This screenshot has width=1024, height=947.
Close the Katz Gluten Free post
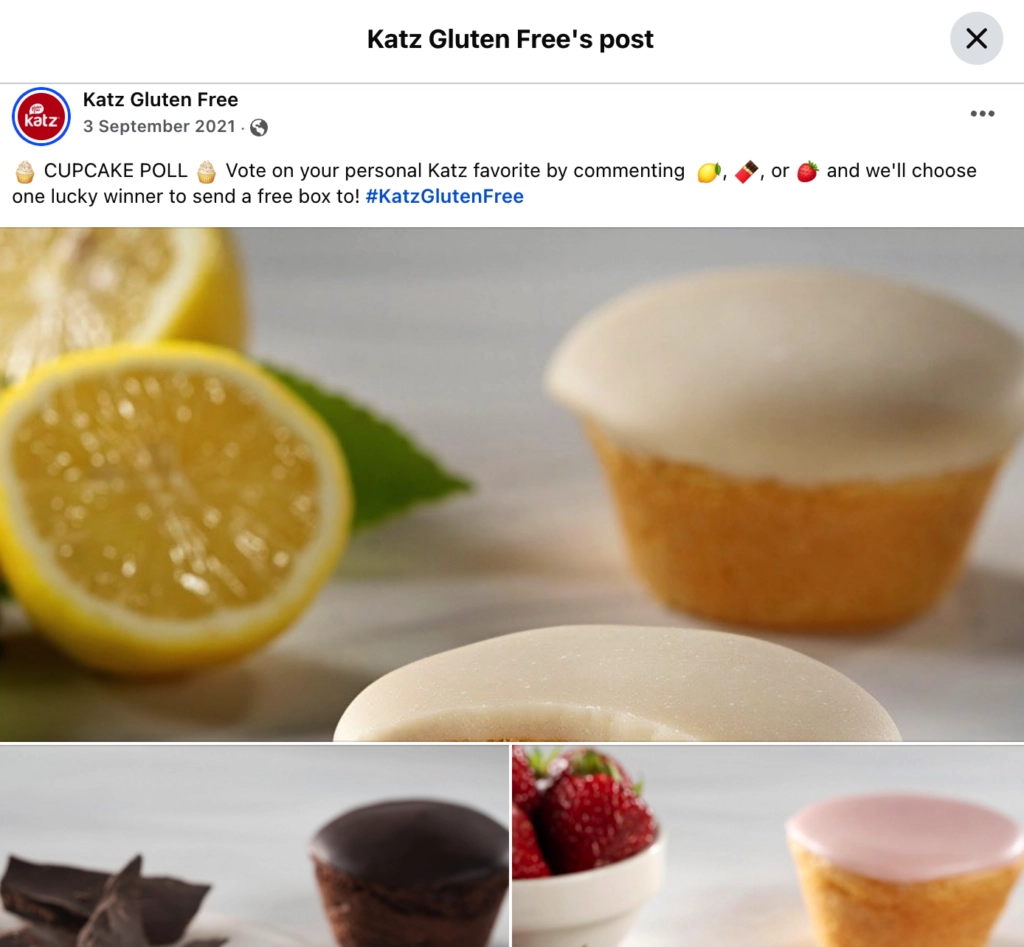pyautogui.click(x=976, y=39)
